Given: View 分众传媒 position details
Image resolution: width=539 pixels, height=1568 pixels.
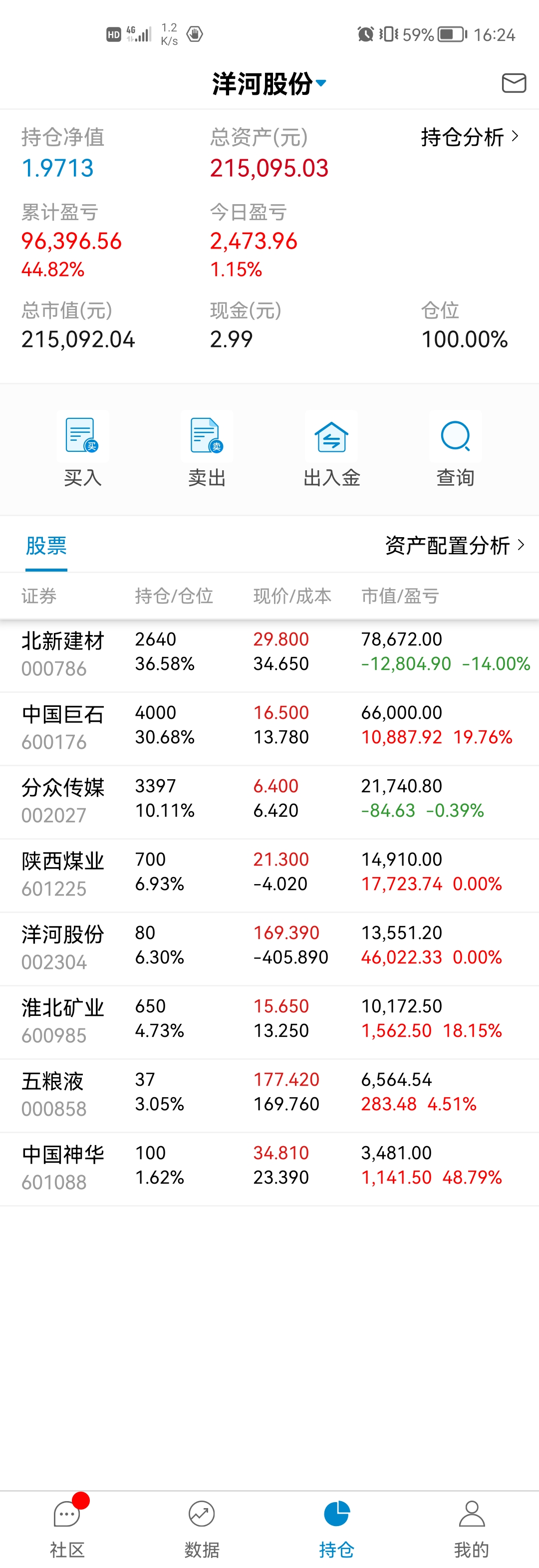Looking at the screenshot, I should coord(269,801).
